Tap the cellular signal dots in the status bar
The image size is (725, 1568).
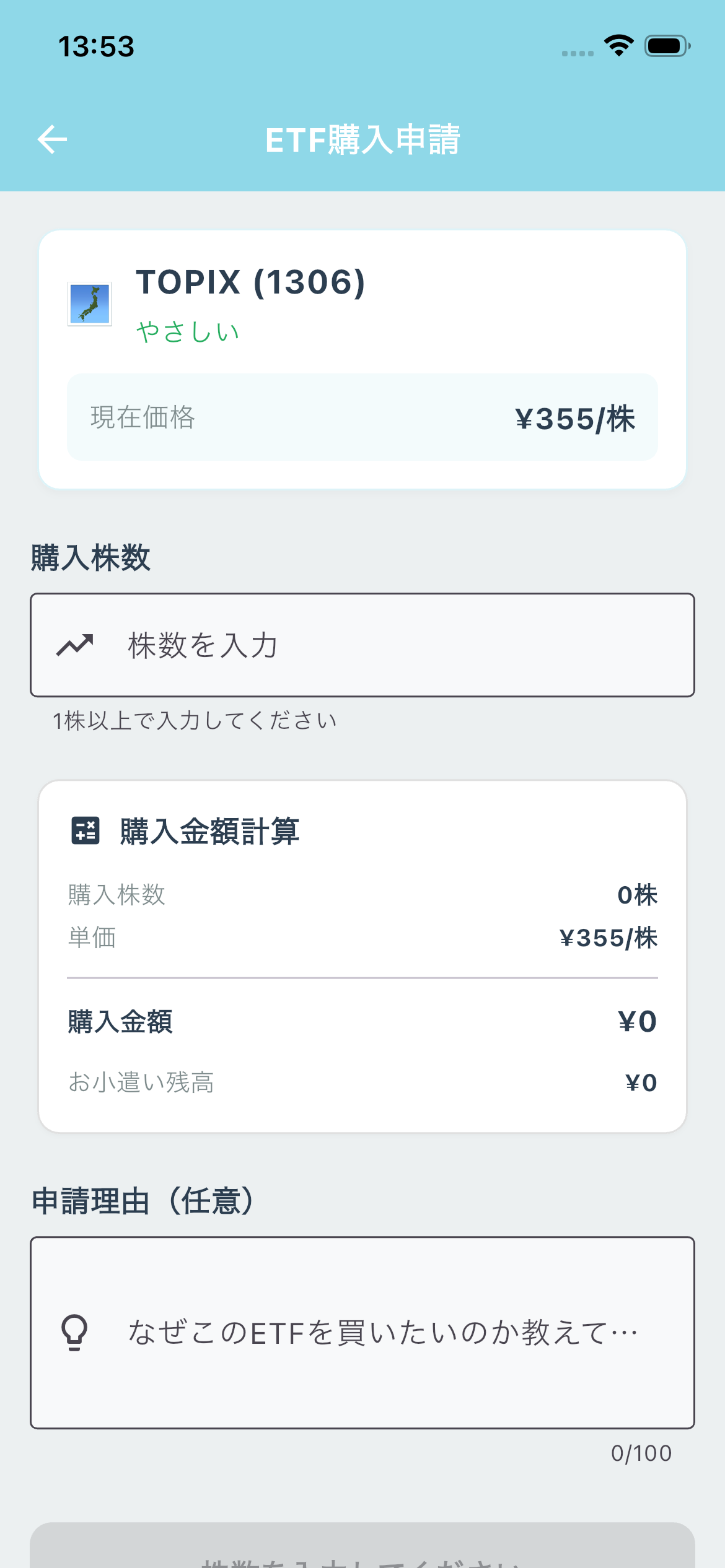click(x=576, y=53)
